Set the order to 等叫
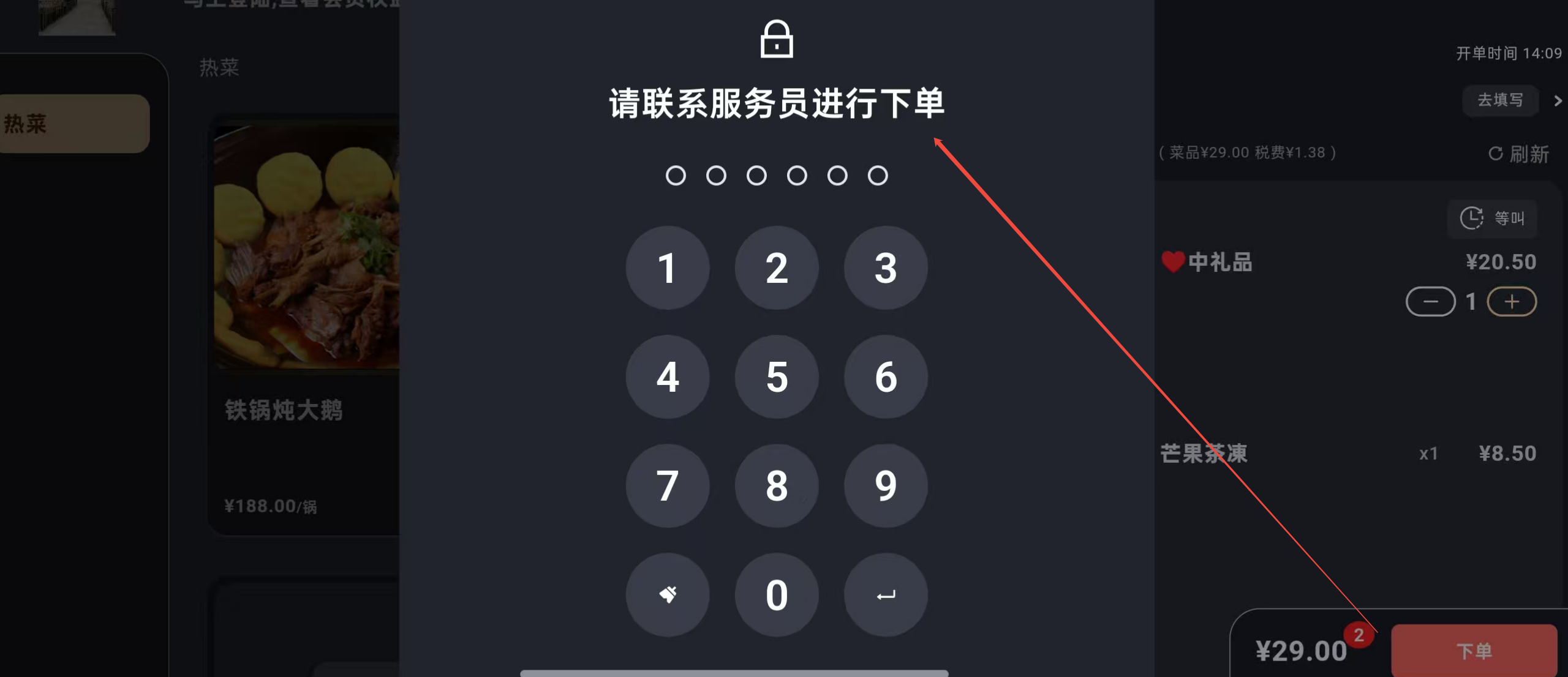The image size is (1568, 677). tap(1491, 218)
